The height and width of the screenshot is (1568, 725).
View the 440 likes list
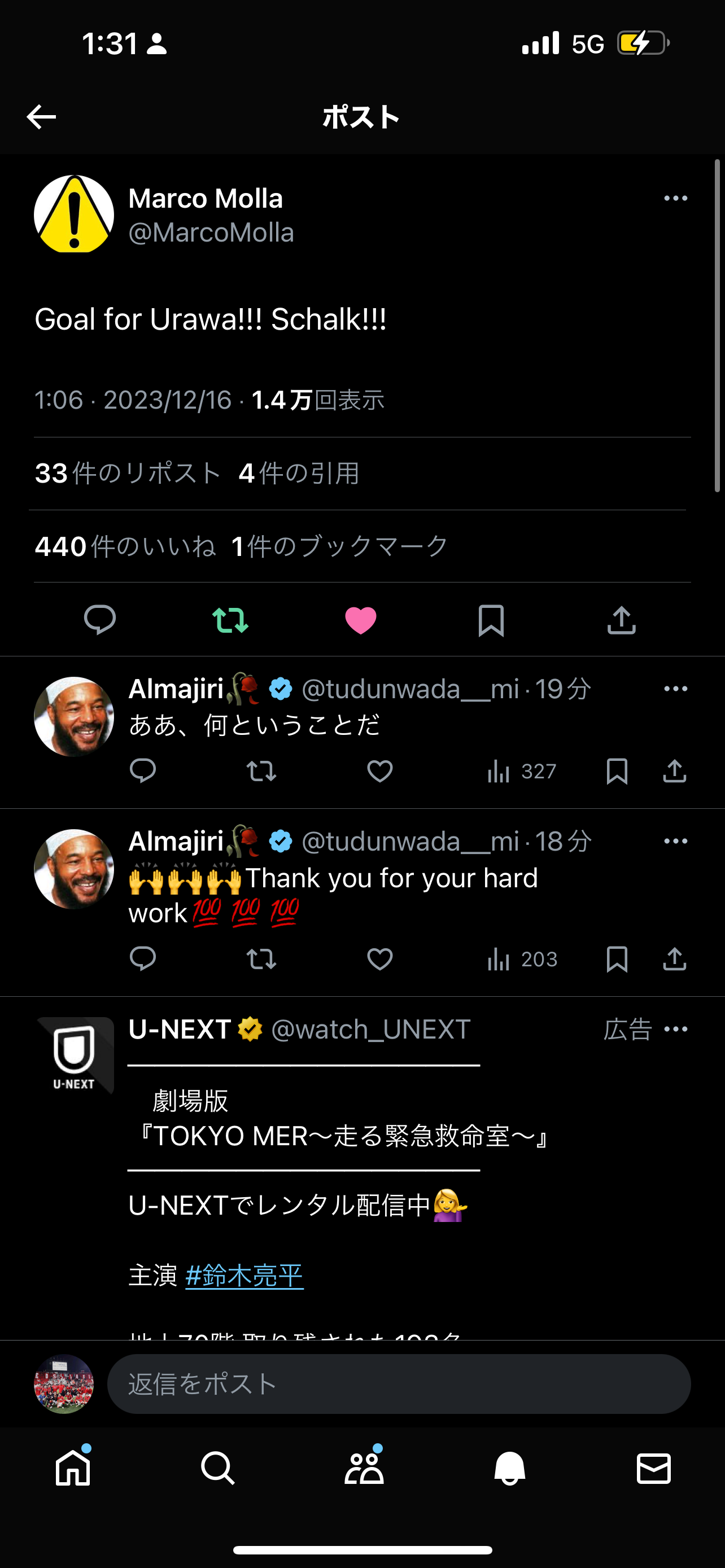click(125, 546)
